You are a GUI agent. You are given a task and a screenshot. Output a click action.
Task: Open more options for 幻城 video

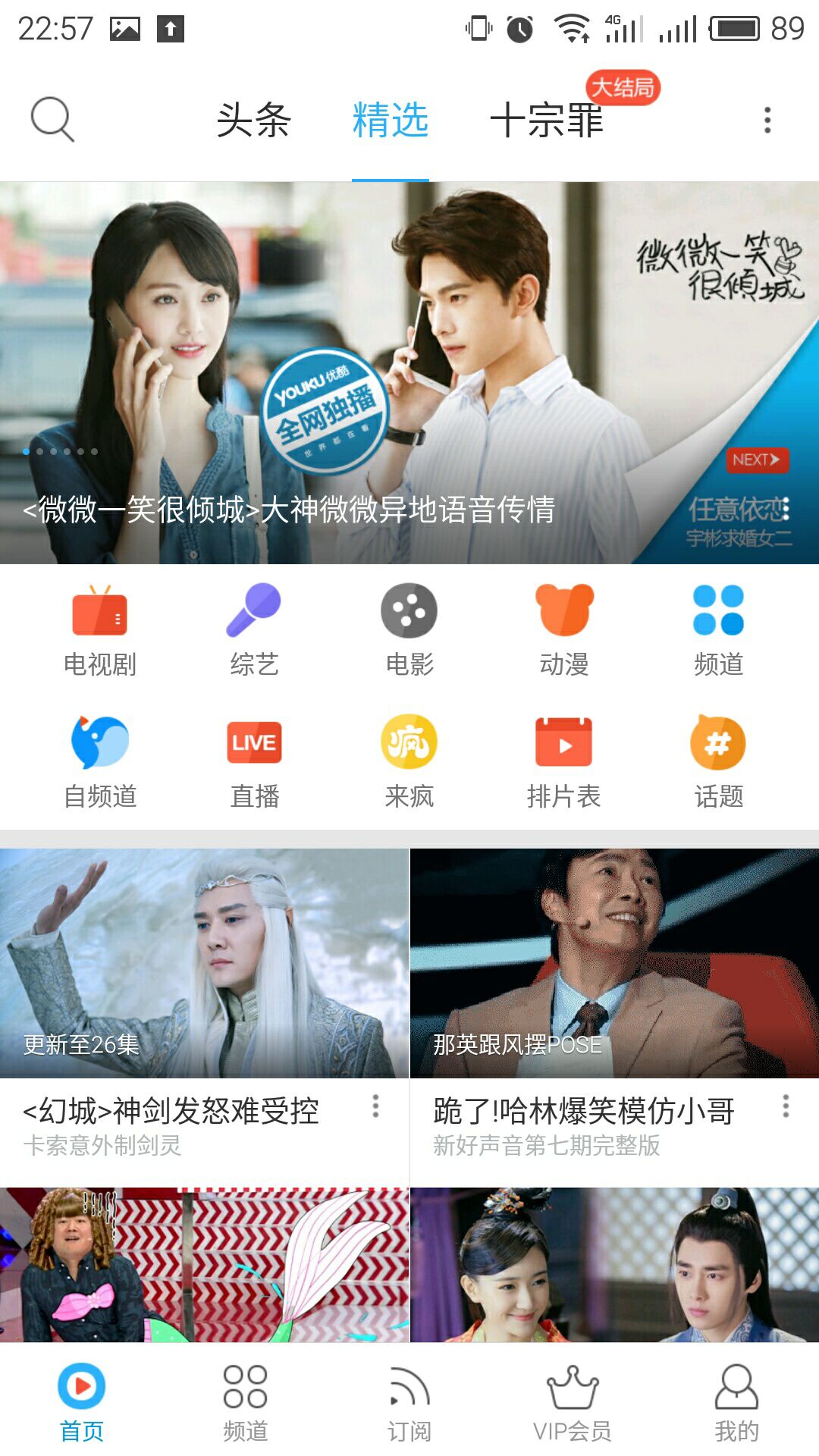point(375,1106)
